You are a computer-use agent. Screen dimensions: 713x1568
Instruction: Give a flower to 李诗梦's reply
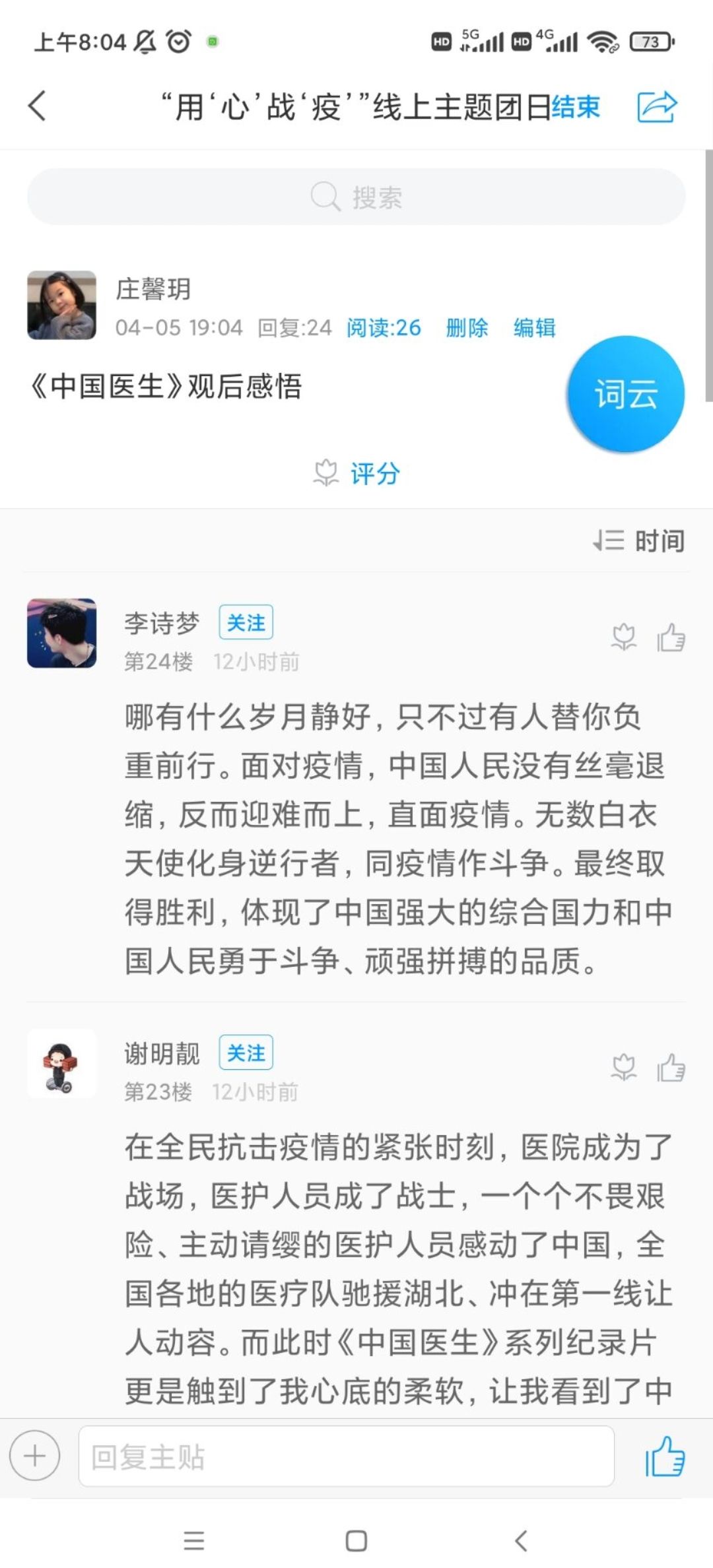click(x=623, y=637)
